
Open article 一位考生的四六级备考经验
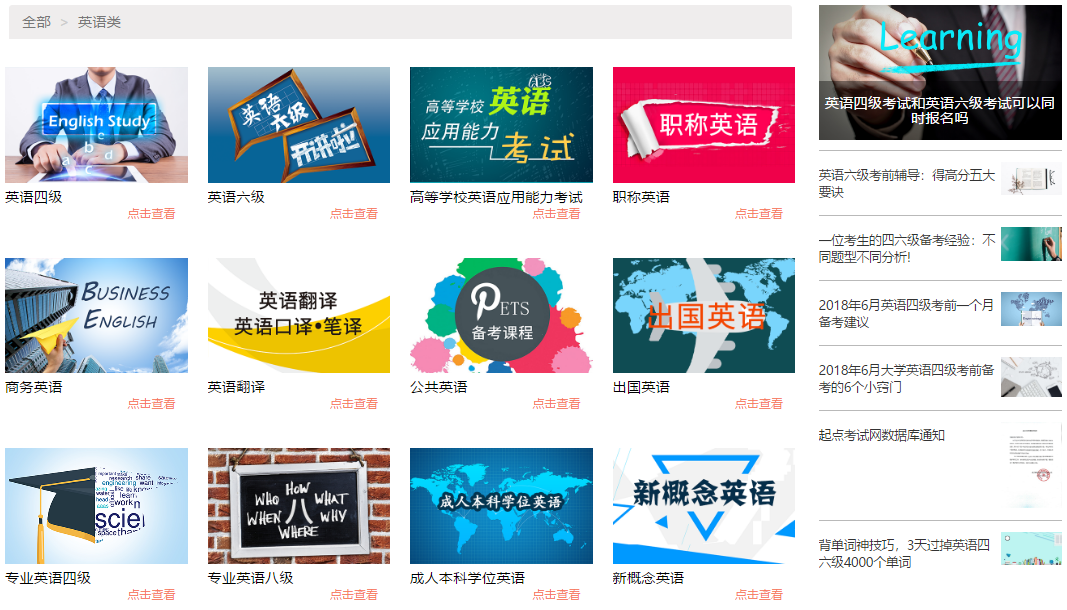pos(906,248)
